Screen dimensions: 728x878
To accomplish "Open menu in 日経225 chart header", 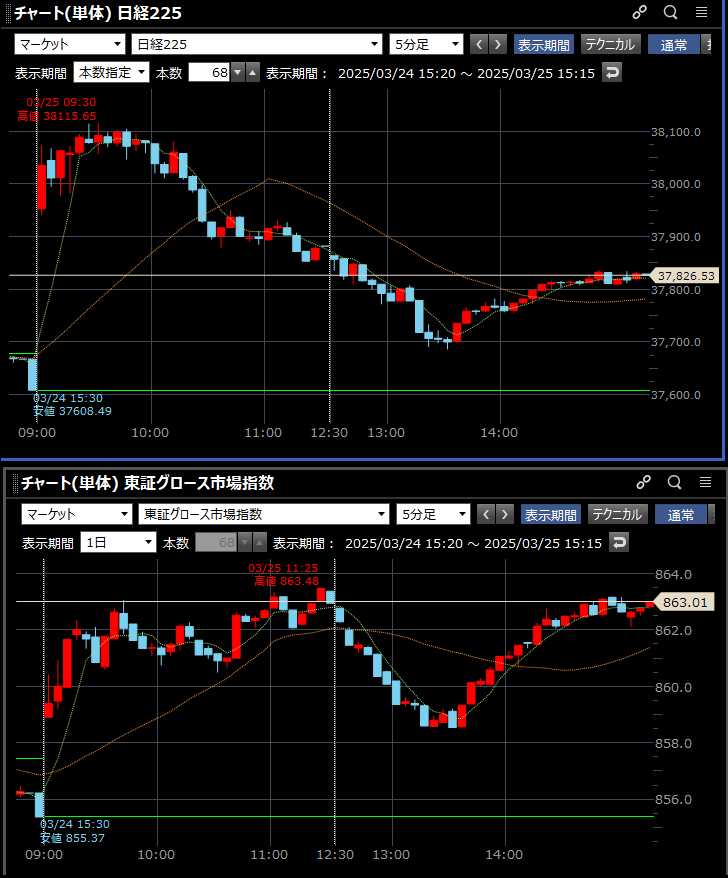I will tap(701, 12).
